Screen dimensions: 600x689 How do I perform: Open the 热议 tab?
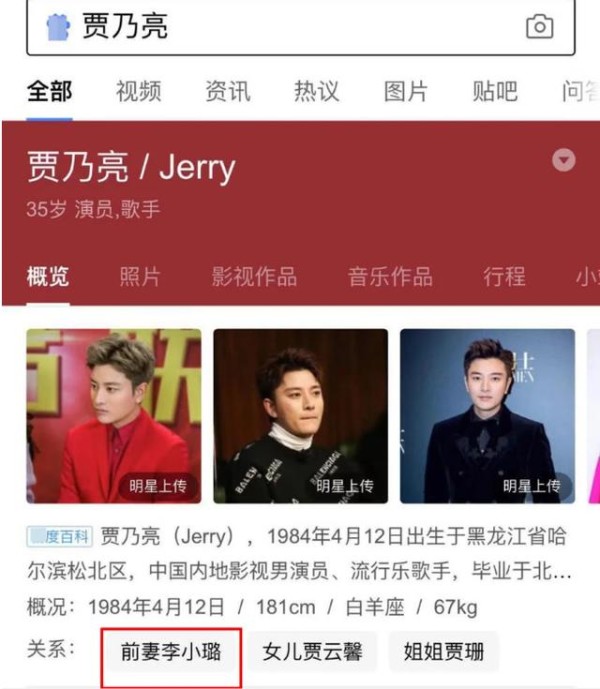coord(317,91)
